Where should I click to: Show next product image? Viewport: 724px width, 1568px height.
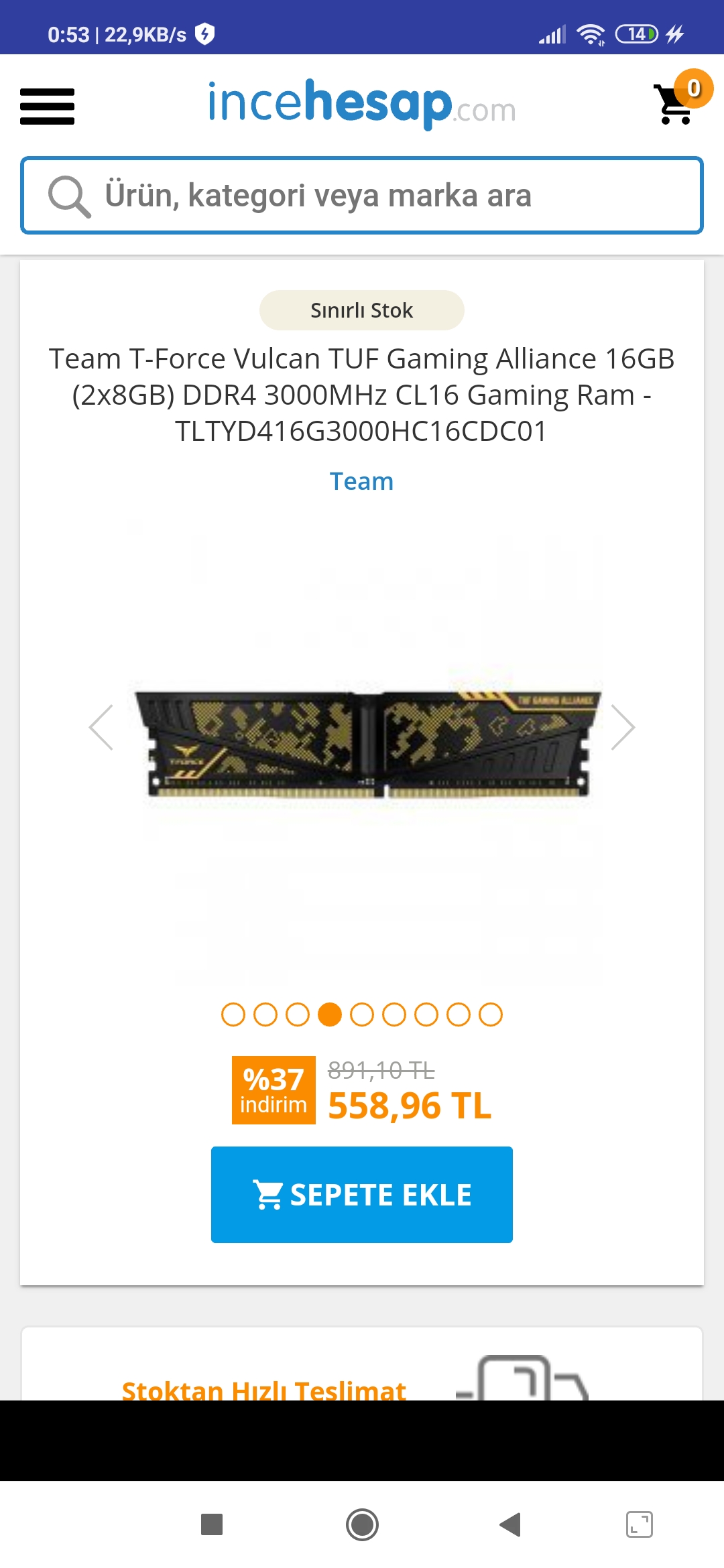coord(623,727)
